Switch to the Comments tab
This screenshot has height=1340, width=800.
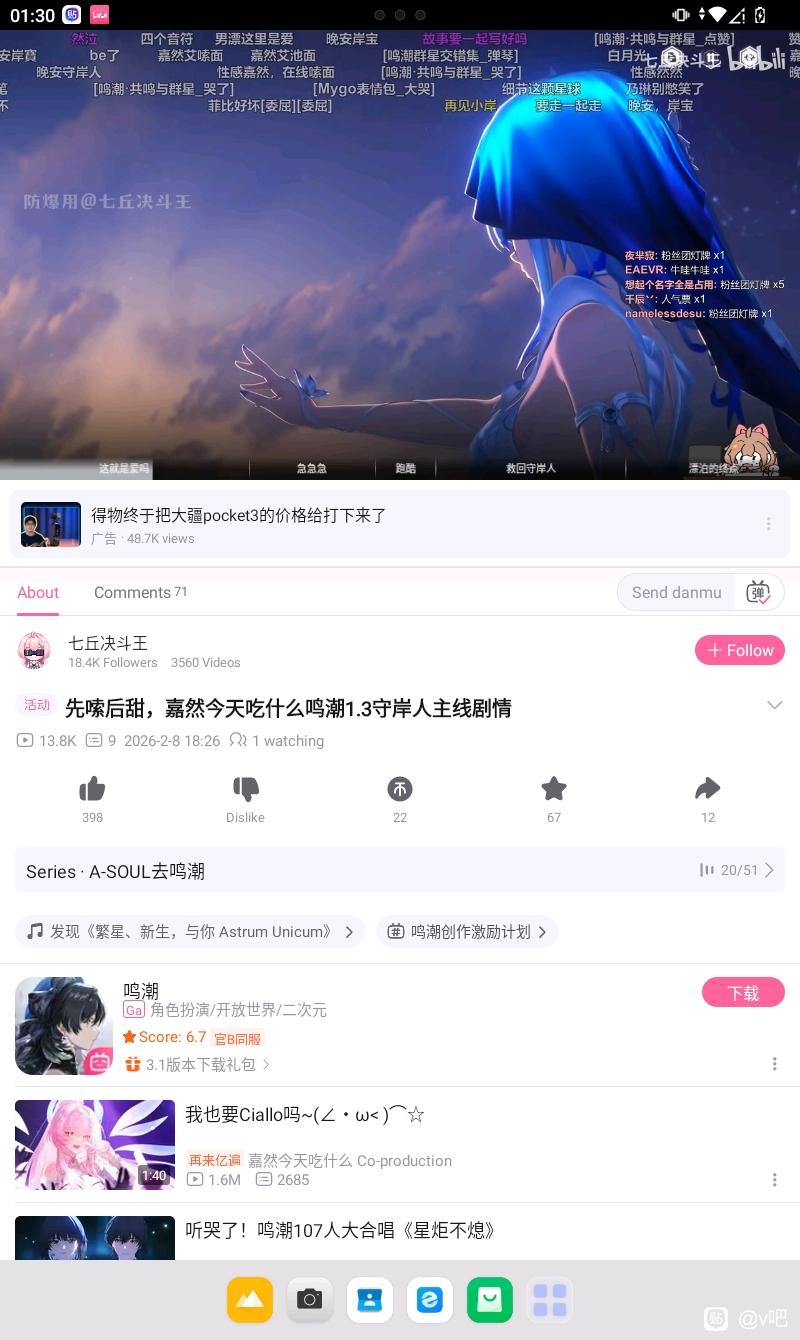click(140, 592)
